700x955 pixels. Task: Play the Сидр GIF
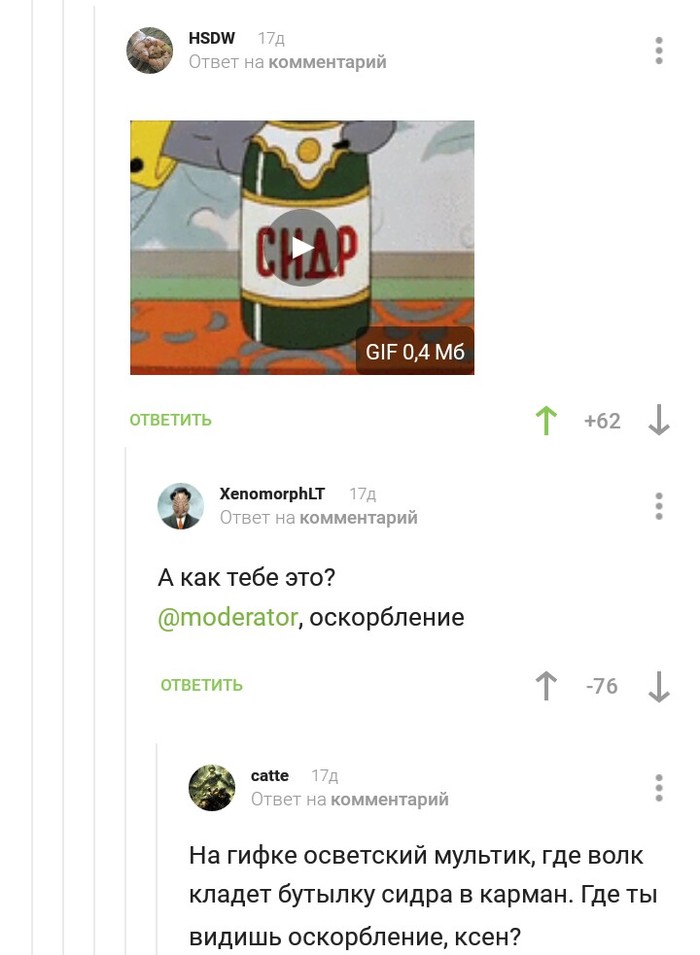302,248
